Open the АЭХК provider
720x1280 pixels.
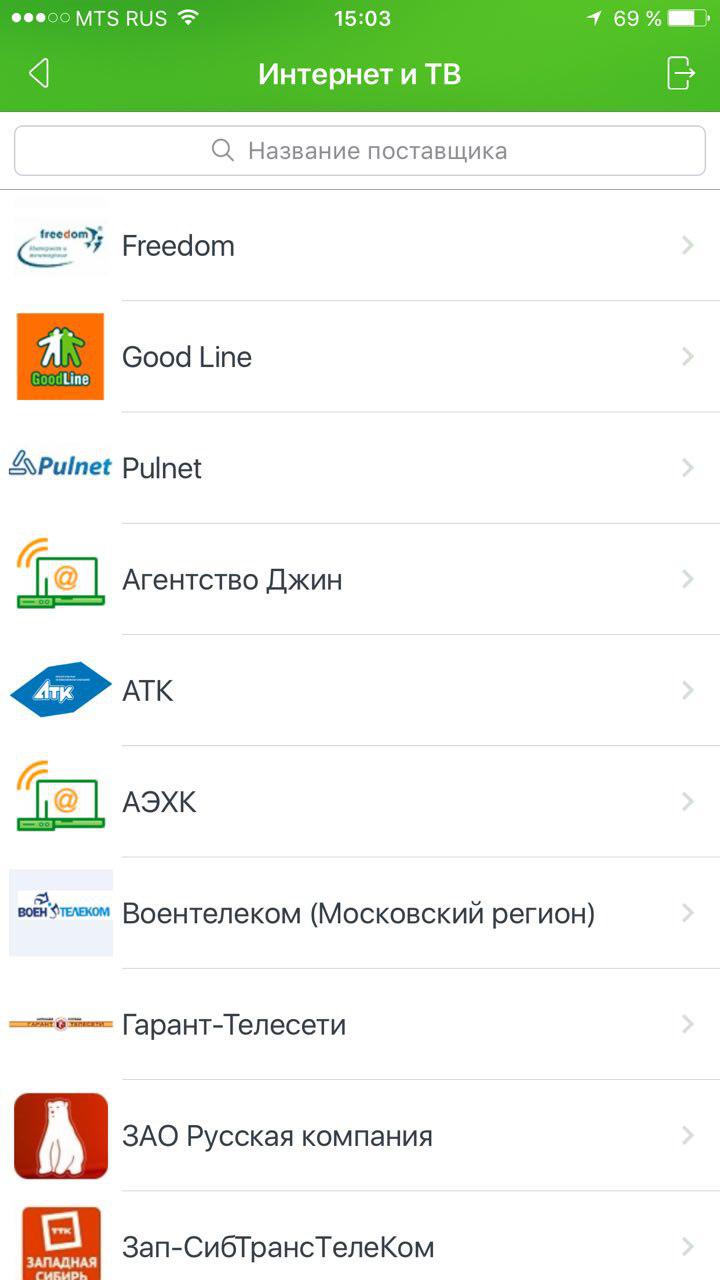[360, 801]
